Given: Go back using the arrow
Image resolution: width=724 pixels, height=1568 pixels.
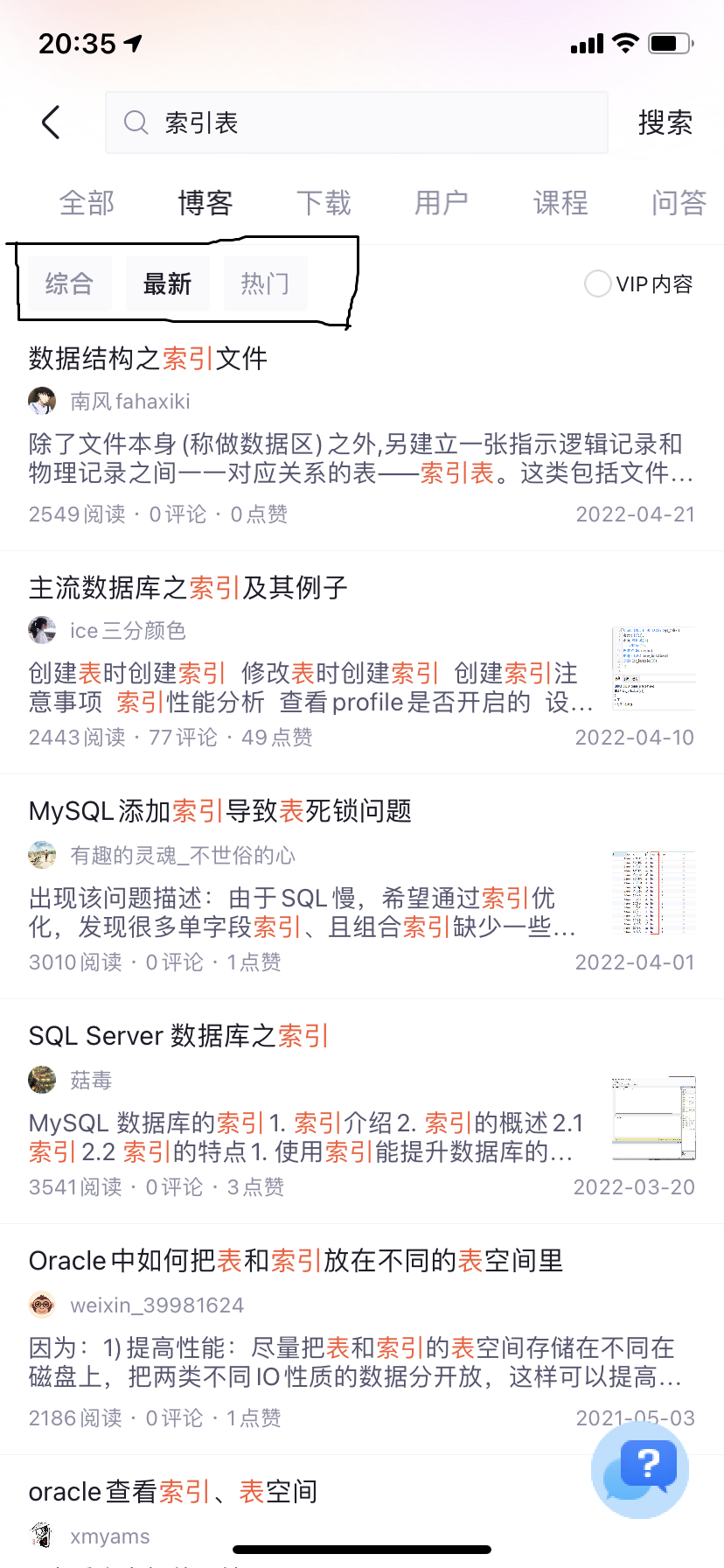Looking at the screenshot, I should 51,122.
